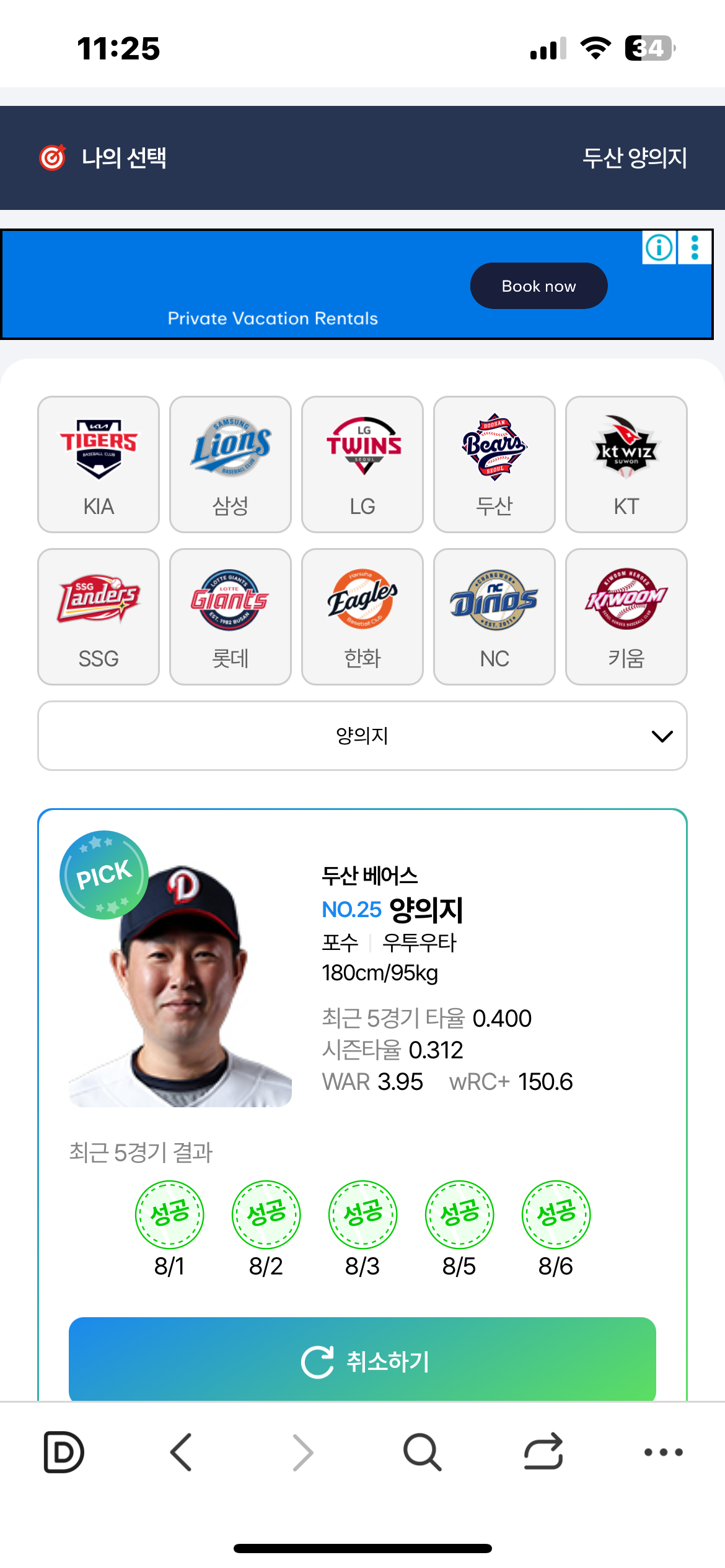This screenshot has height=1568, width=725.
Task: Choose the 키움 Heroes team
Action: pos(626,617)
